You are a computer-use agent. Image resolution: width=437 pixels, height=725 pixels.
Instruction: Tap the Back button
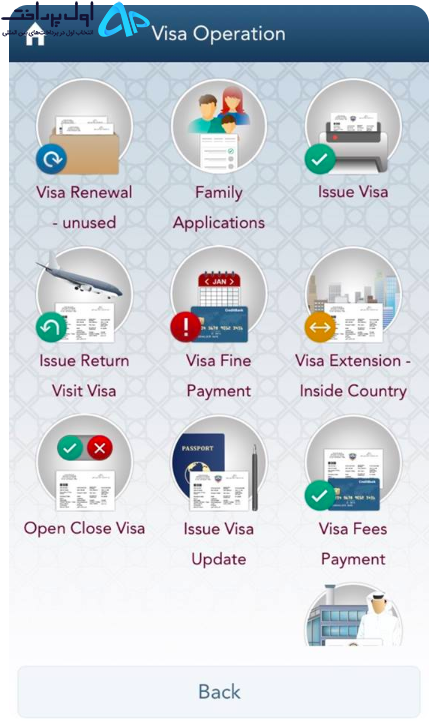tap(219, 692)
